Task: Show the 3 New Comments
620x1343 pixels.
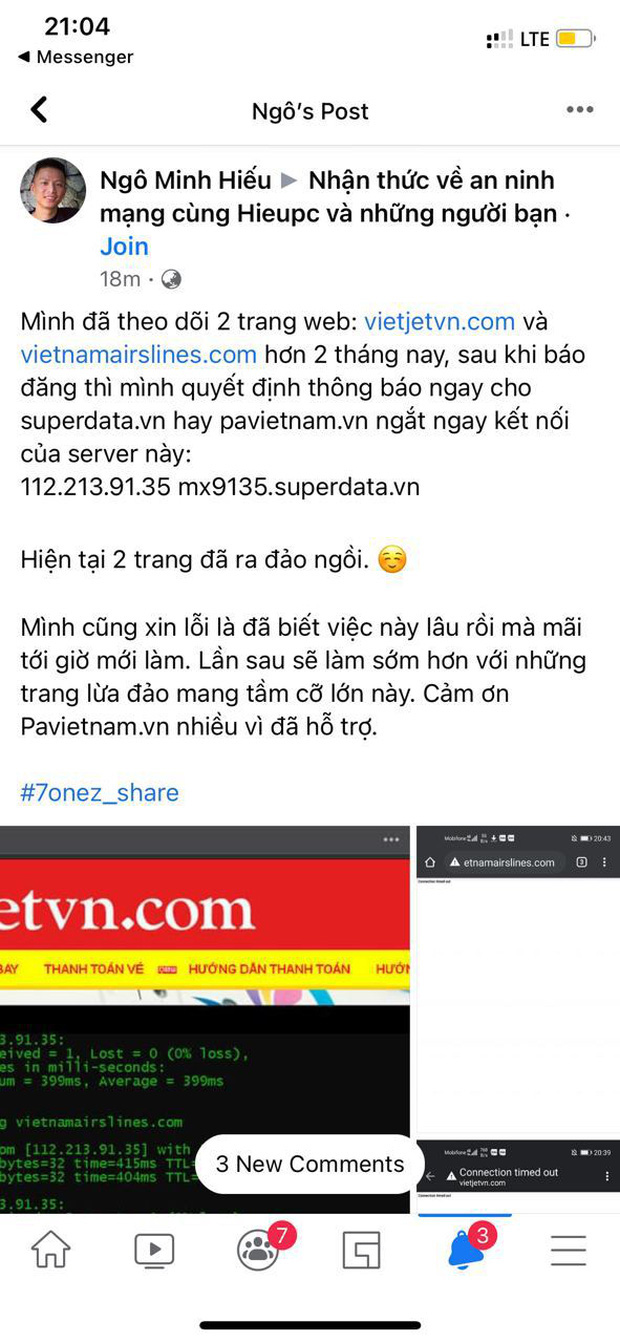Action: tap(310, 1164)
